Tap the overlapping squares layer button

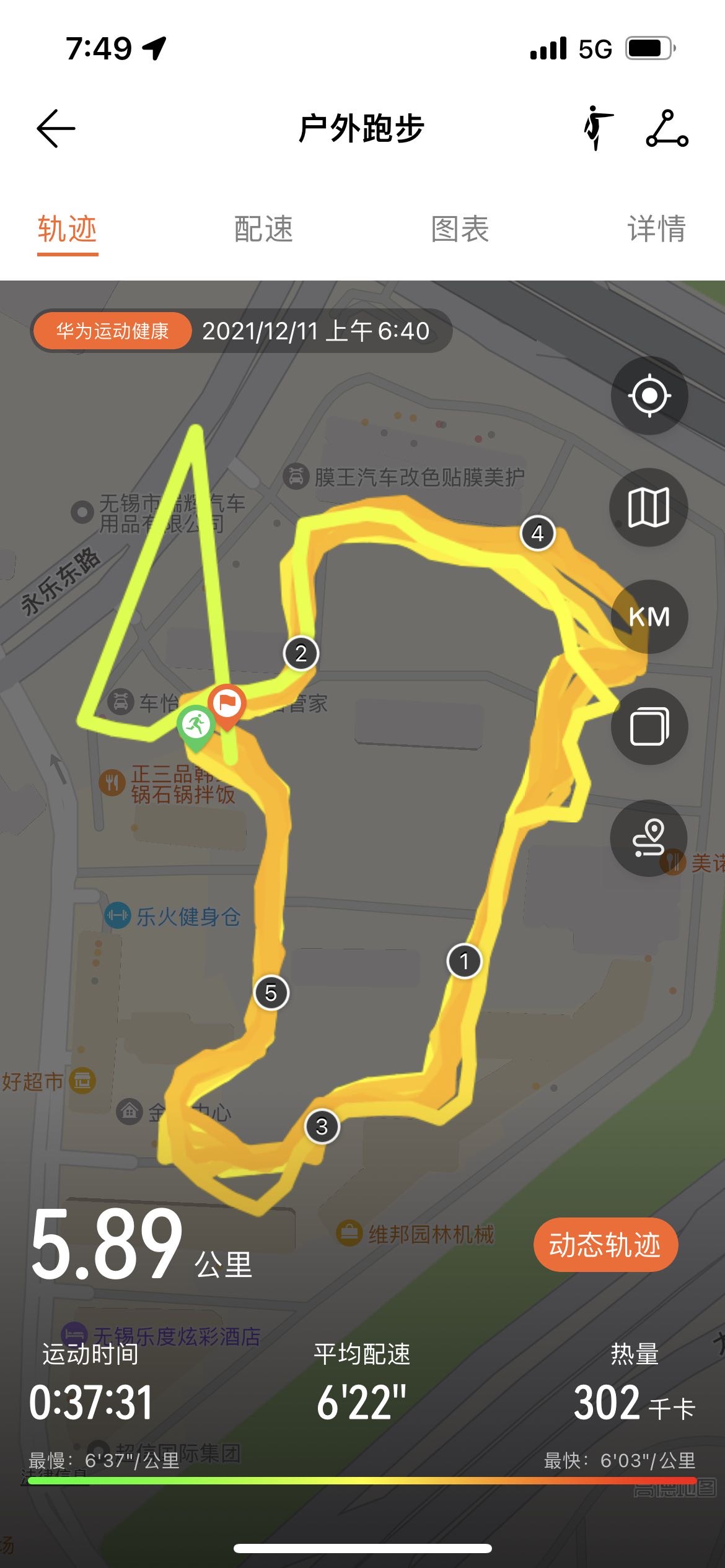649,726
